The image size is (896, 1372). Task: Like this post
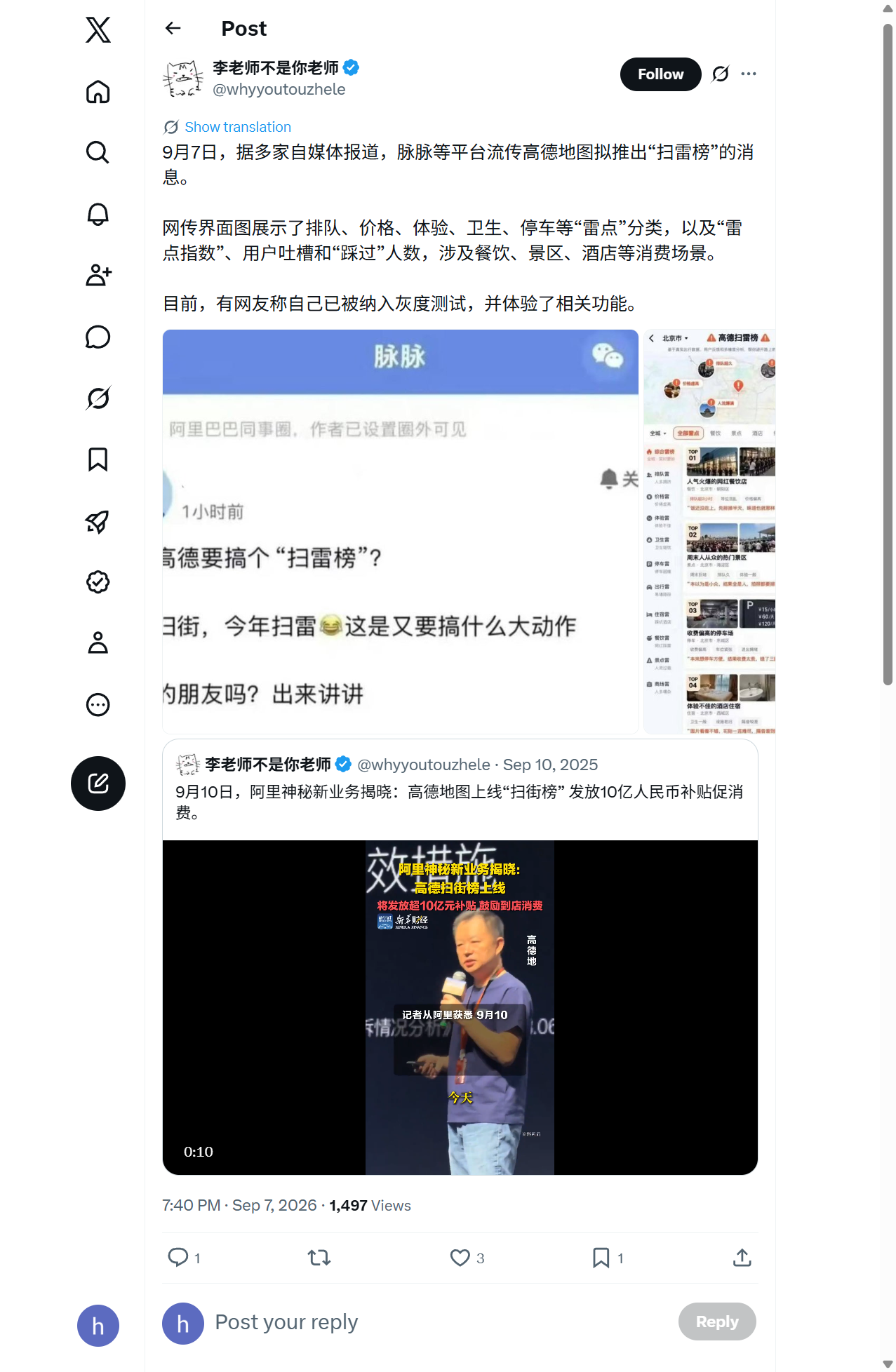460,1258
